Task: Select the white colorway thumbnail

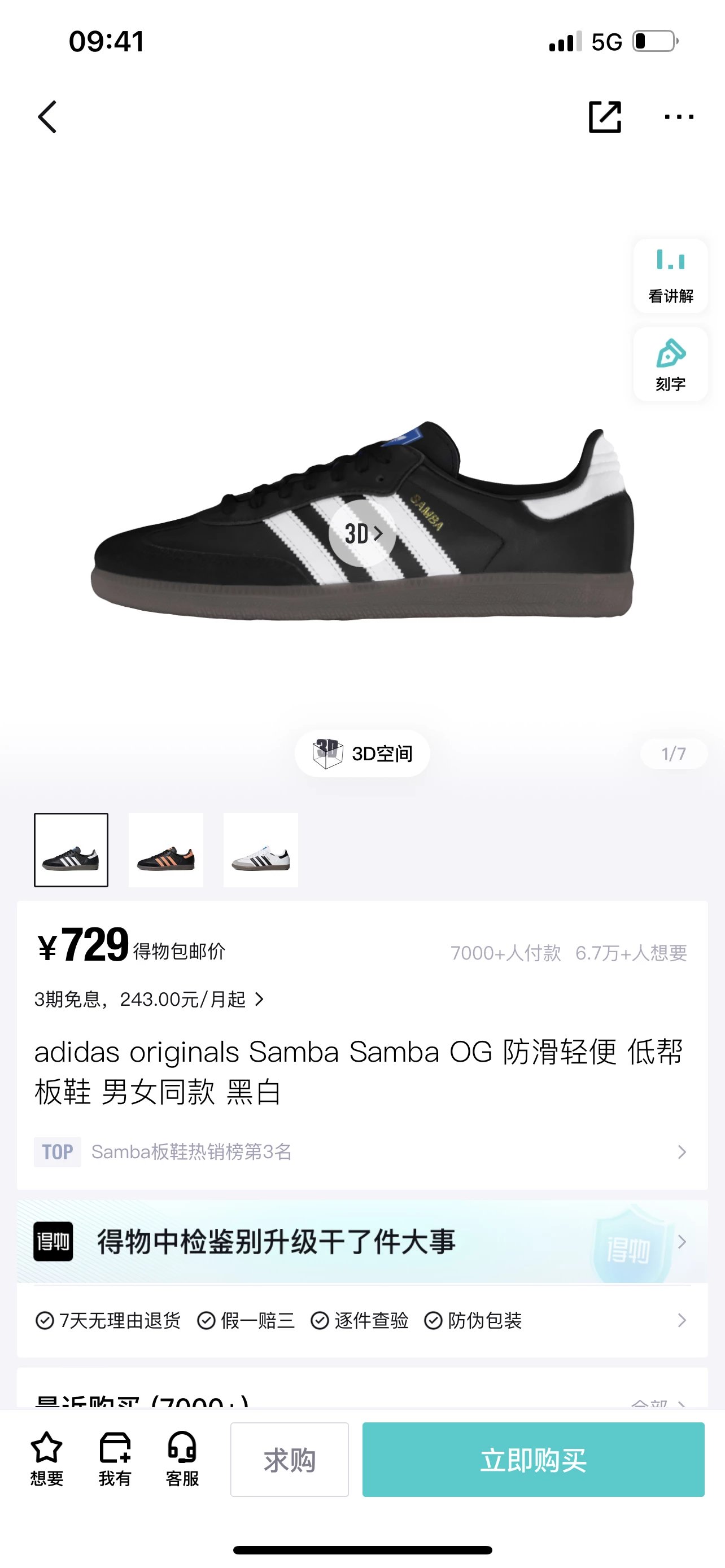Action: coord(260,849)
